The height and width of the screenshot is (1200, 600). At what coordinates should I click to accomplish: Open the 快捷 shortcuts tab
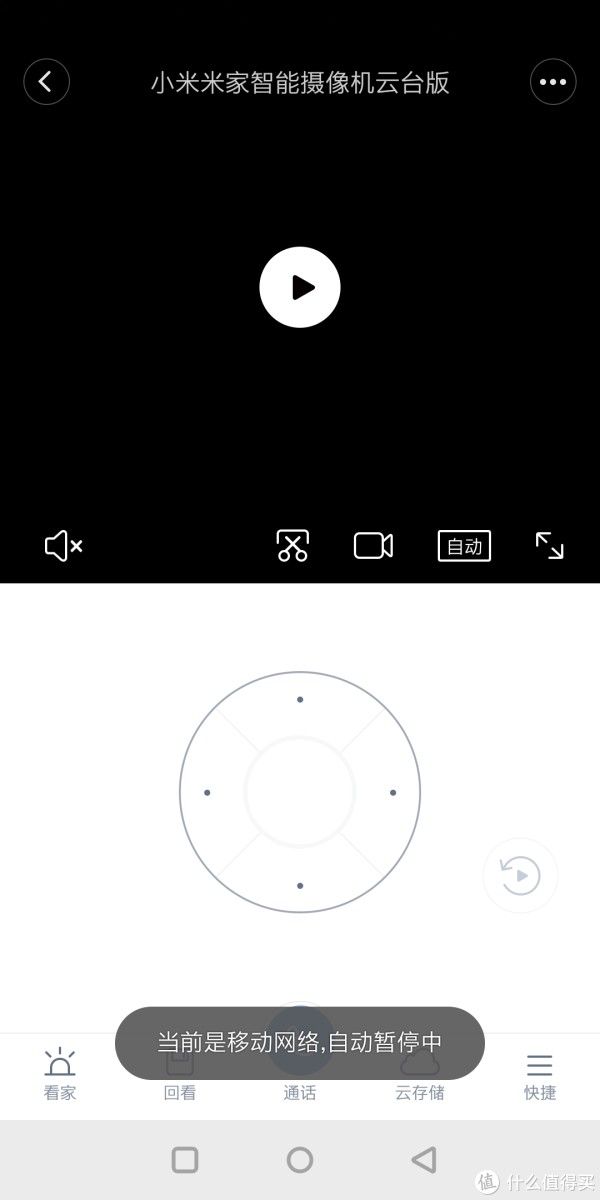pyautogui.click(x=540, y=1075)
